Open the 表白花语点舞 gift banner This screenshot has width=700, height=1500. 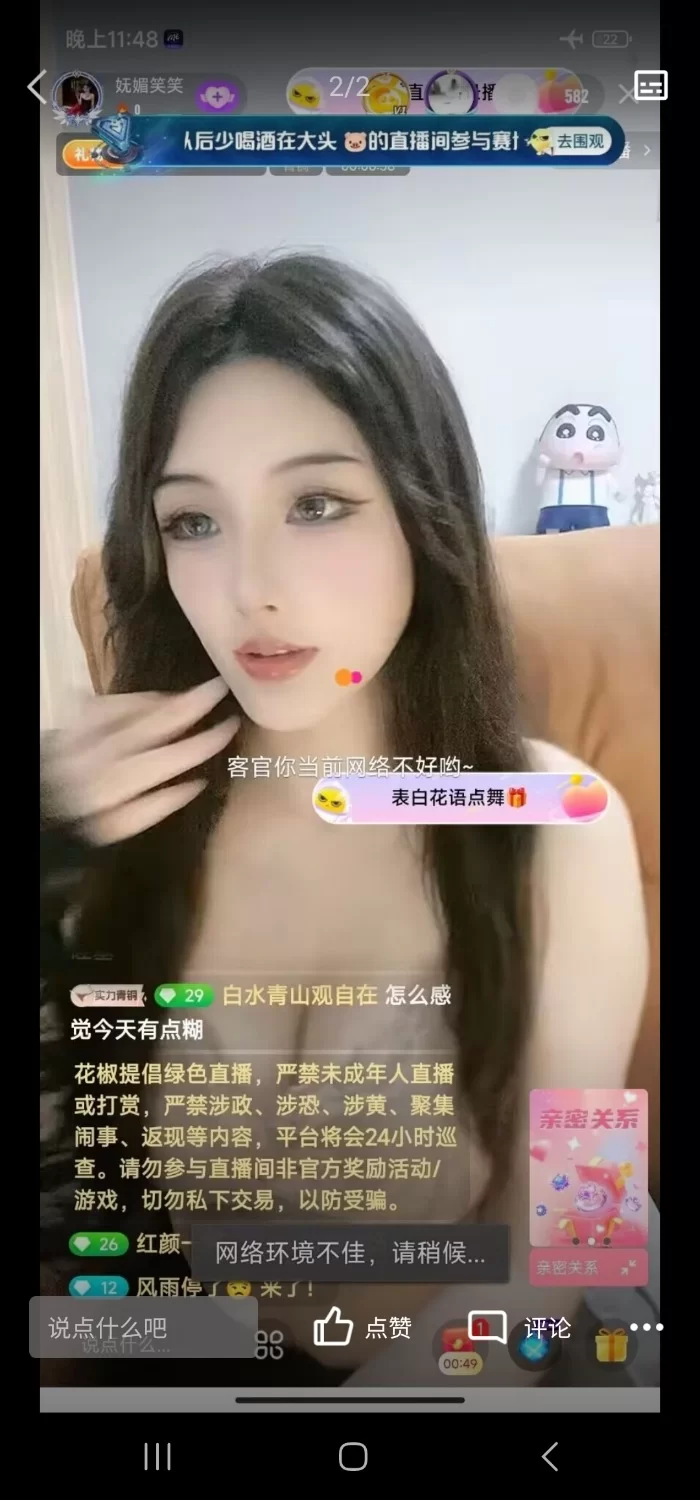459,798
